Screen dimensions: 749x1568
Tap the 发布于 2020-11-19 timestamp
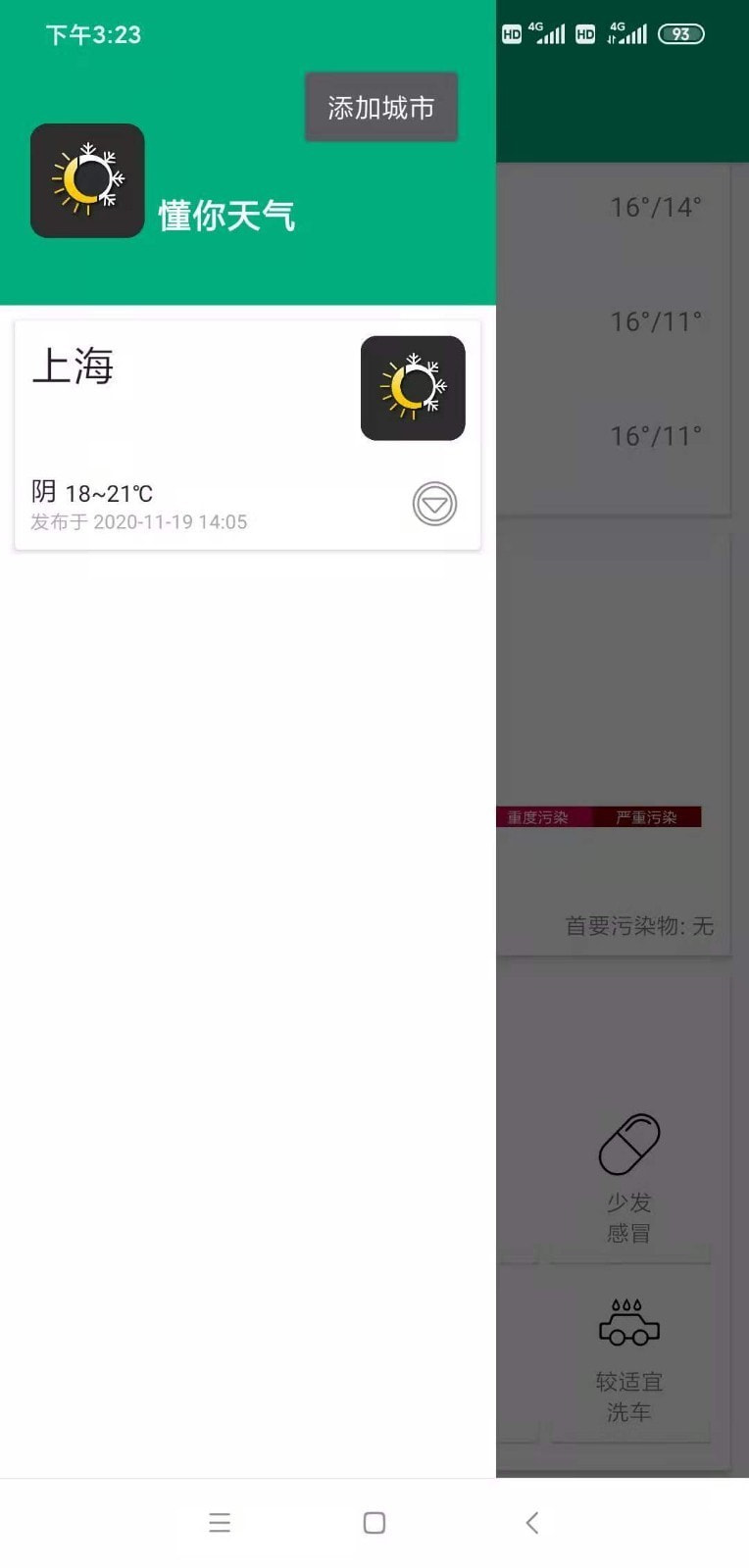[x=139, y=521]
